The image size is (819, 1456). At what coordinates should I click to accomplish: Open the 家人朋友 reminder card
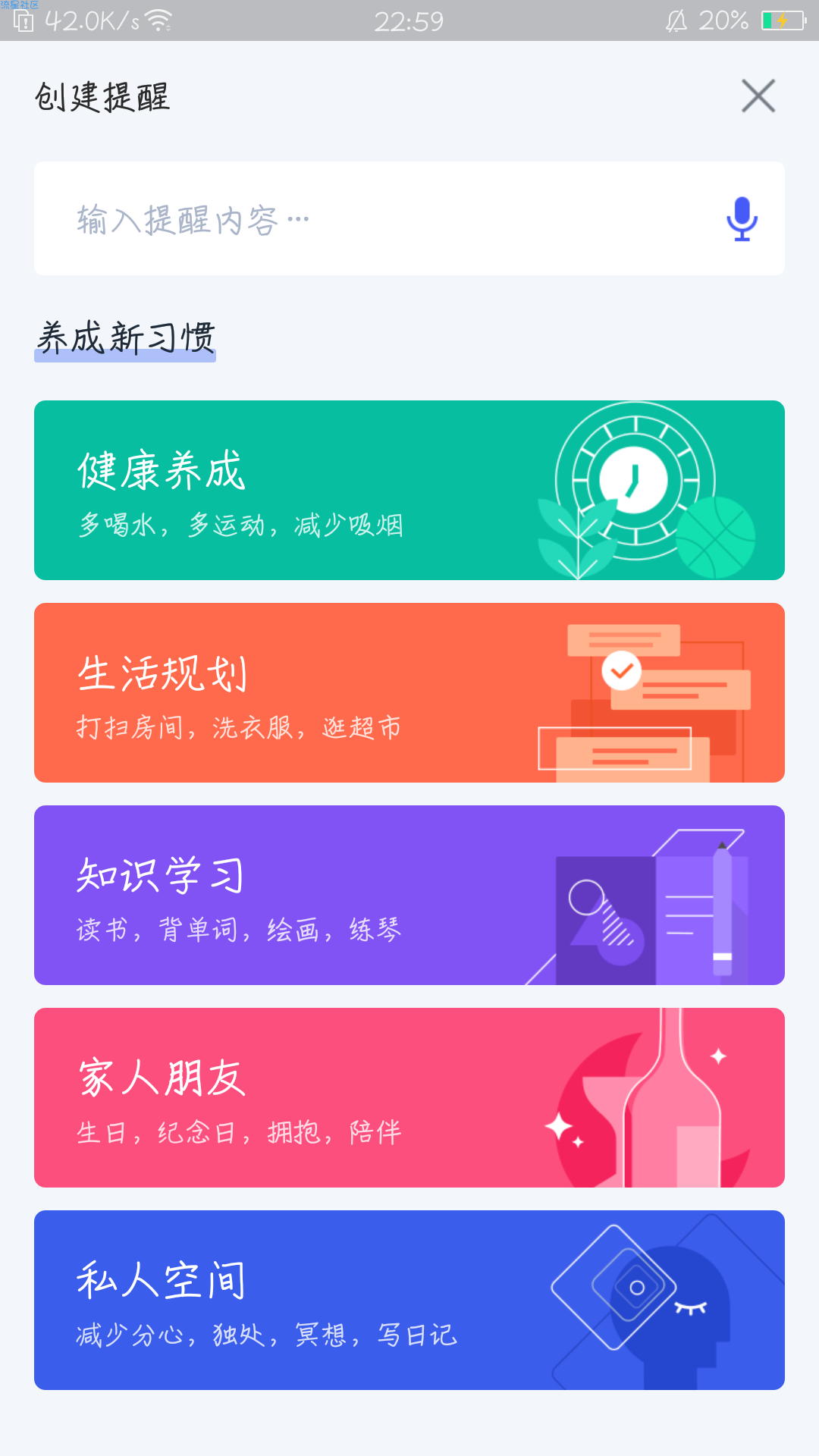coord(409,1098)
